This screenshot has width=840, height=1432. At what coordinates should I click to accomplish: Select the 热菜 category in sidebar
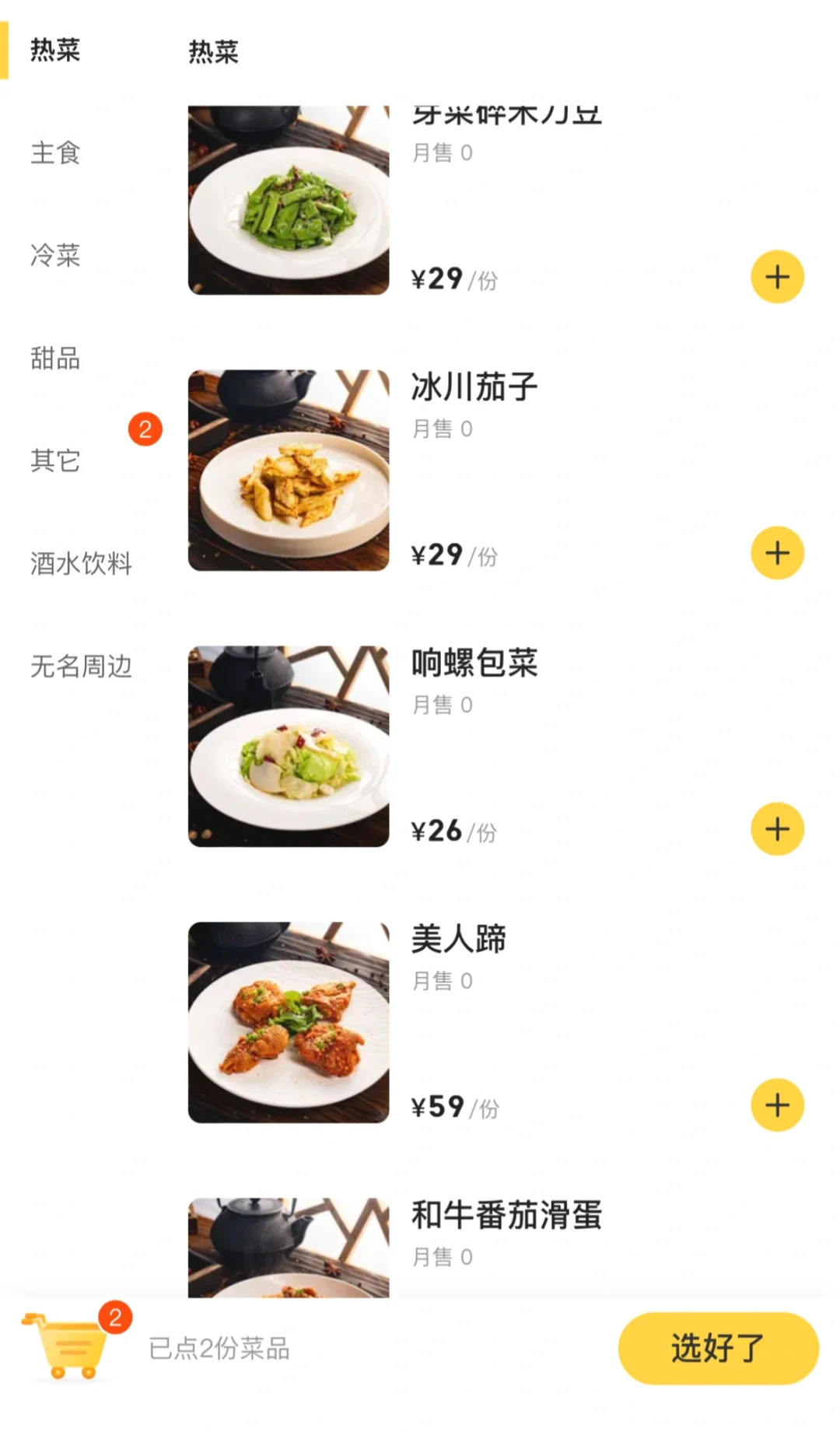(55, 51)
